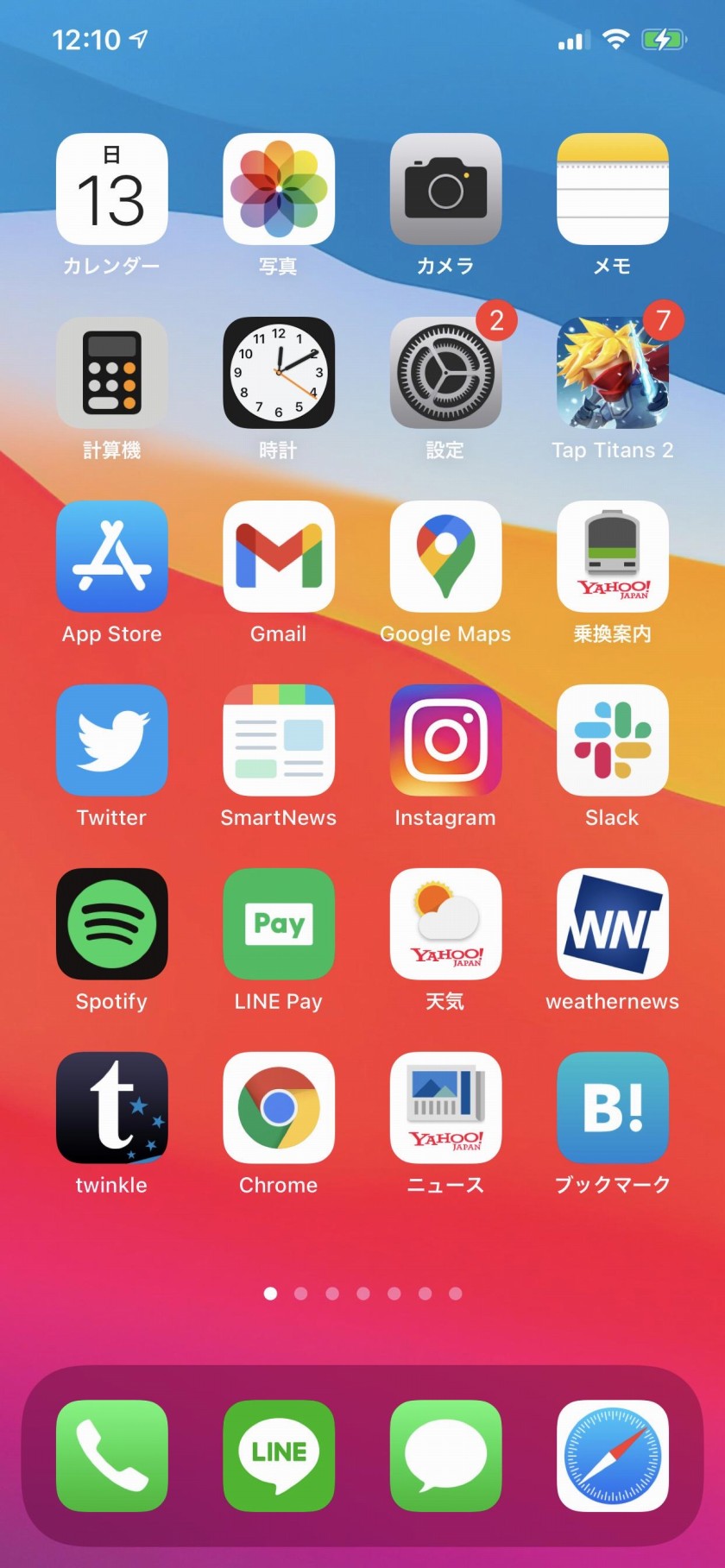Launch Safari from the dock

pyautogui.click(x=612, y=1456)
